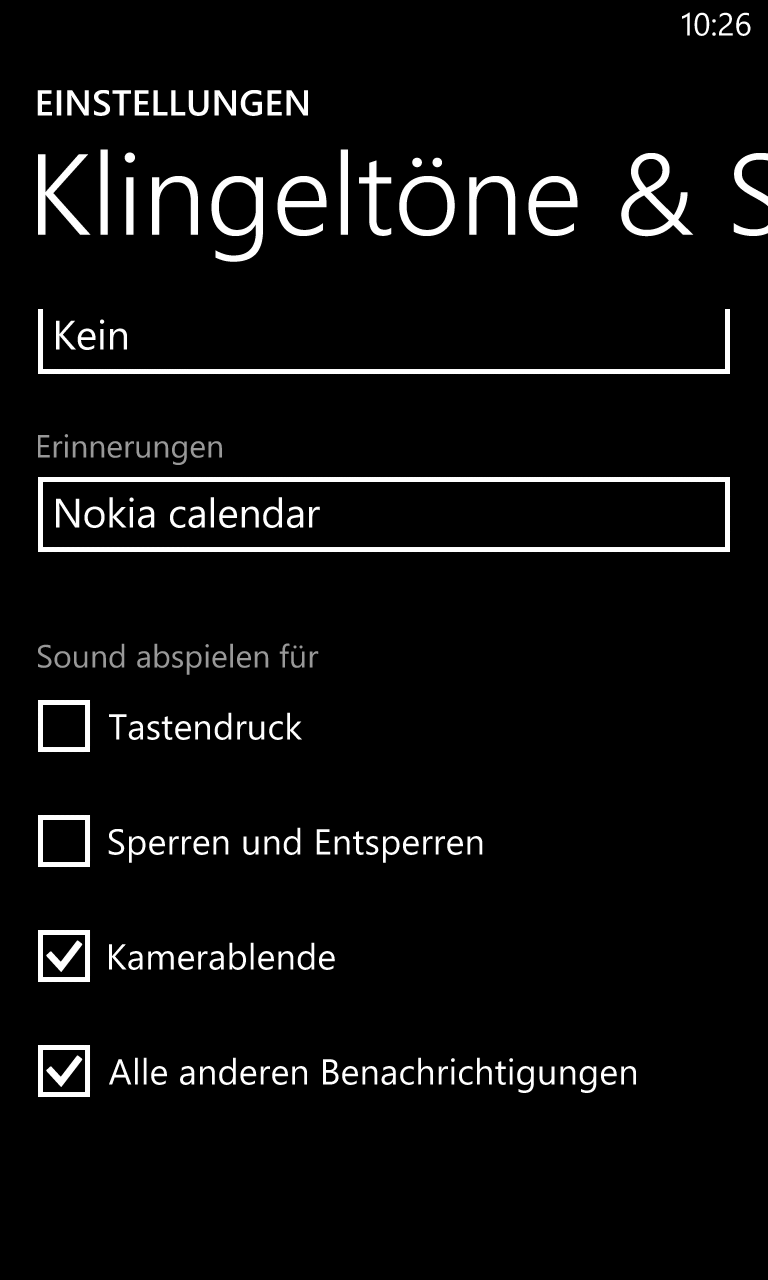This screenshot has height=1280, width=768.
Task: Disable Alle anderen Benachrichtigungen checkbox
Action: click(64, 1071)
